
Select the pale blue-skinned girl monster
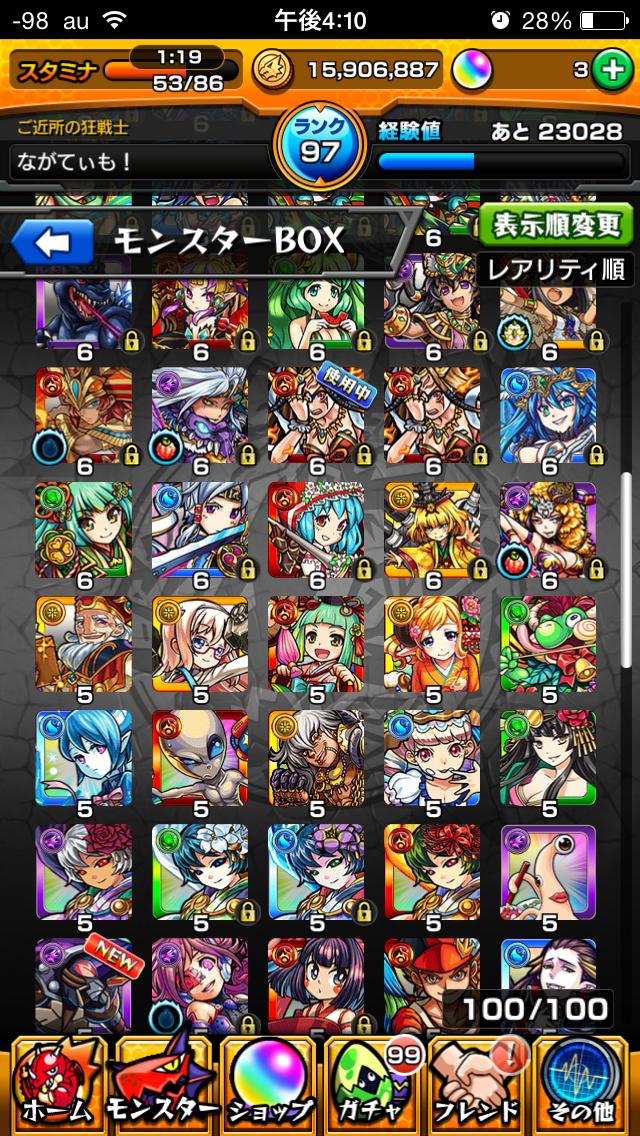click(84, 758)
